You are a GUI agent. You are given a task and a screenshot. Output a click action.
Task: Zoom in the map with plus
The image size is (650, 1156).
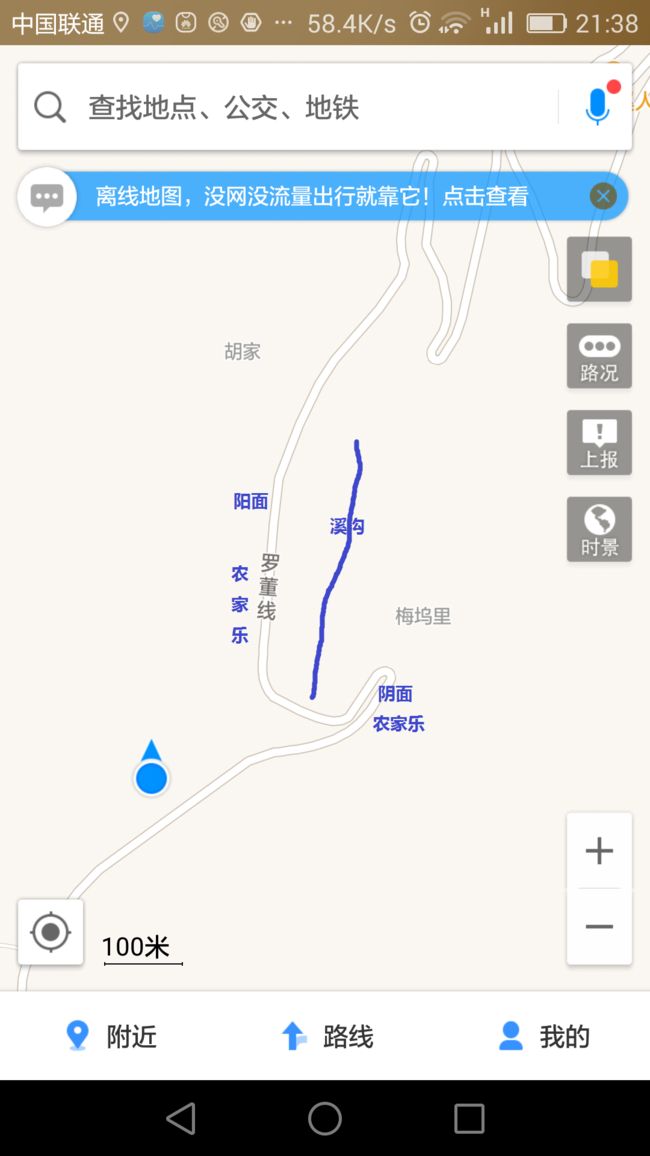(599, 851)
